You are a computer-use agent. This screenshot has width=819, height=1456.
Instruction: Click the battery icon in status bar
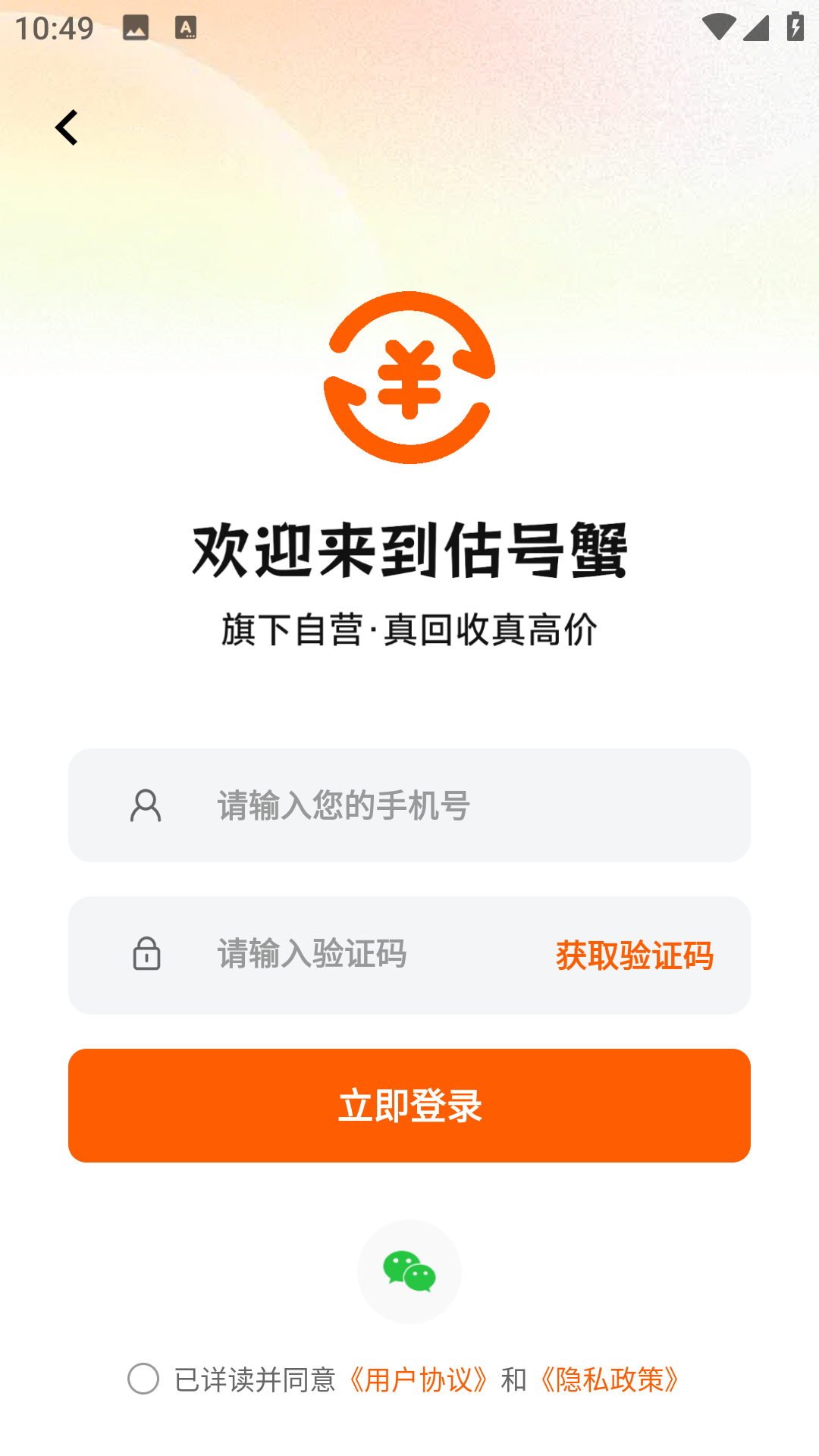(x=793, y=25)
